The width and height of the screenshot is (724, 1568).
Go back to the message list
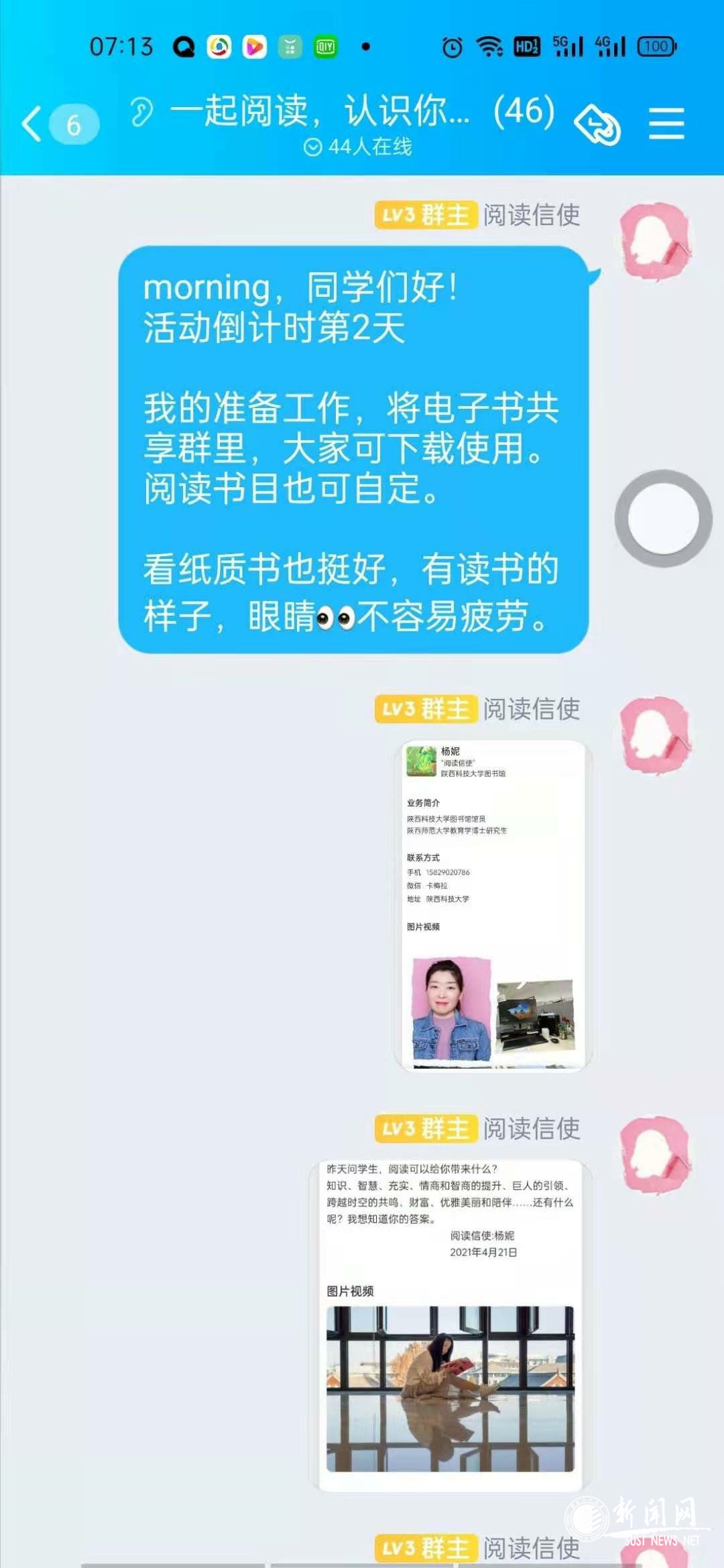[x=32, y=125]
